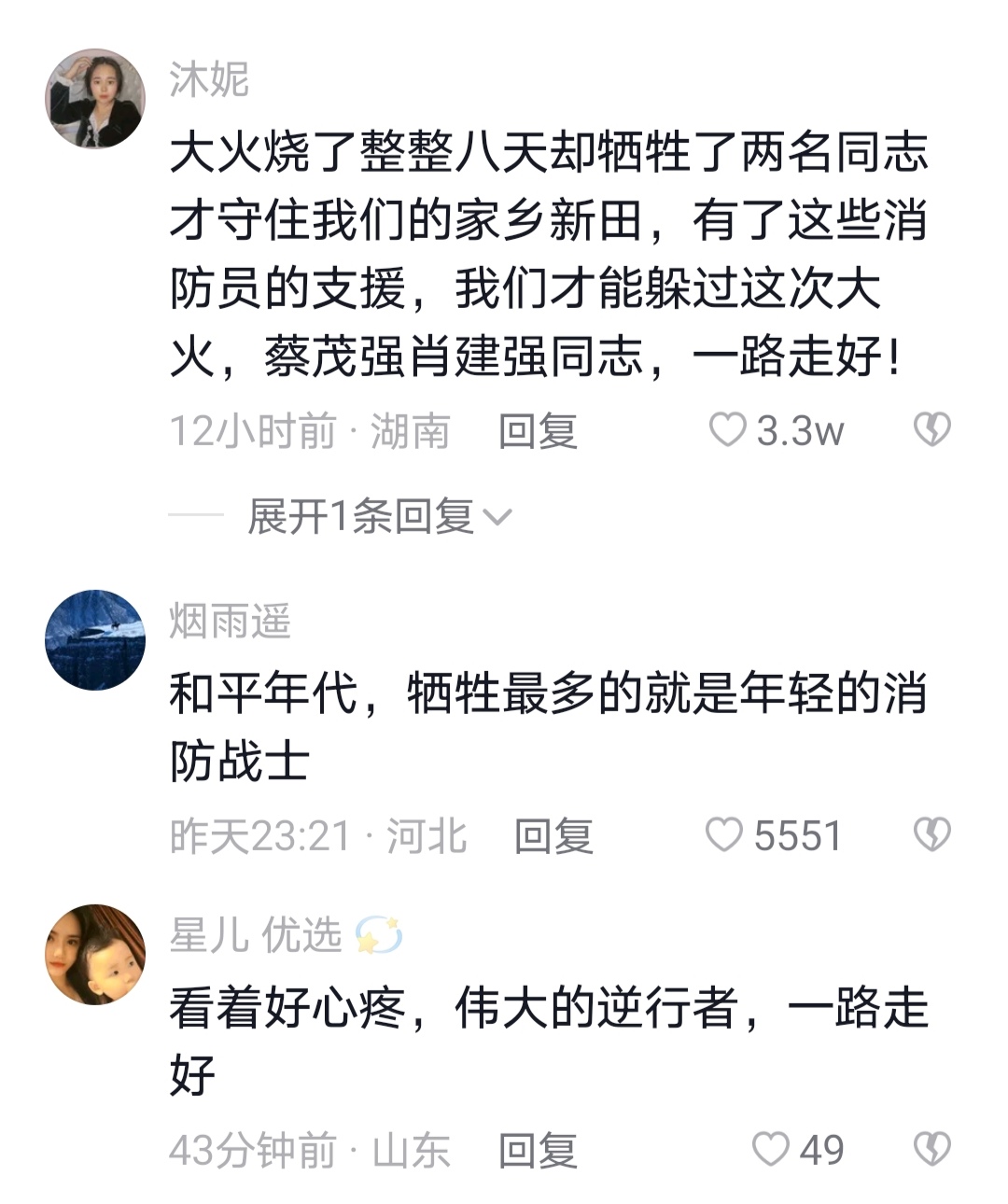The height and width of the screenshot is (1204, 1008).
Task: Like 星儿 优选's comment
Action: pos(771,1149)
